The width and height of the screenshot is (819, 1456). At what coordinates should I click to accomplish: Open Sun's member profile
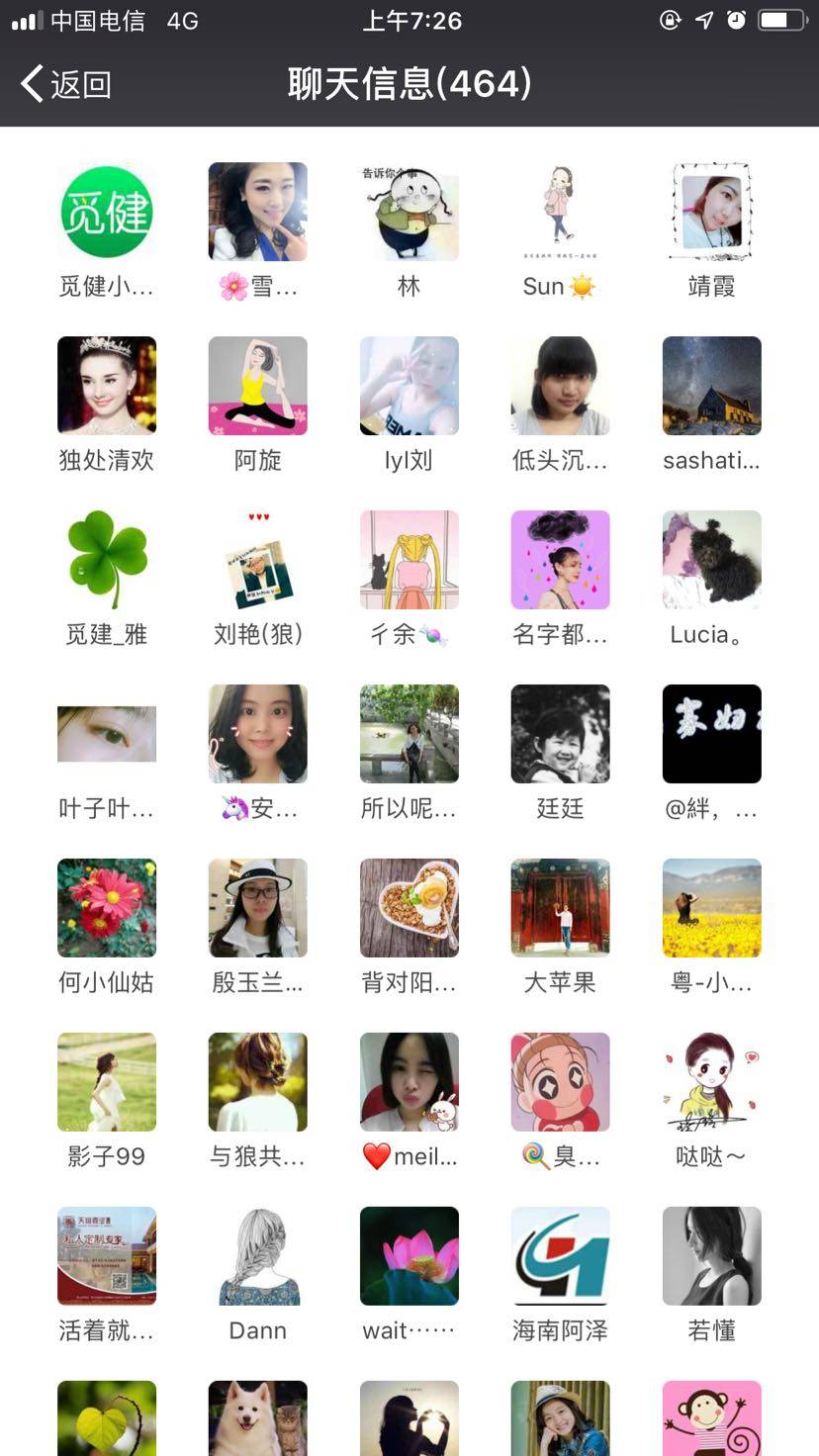(560, 212)
